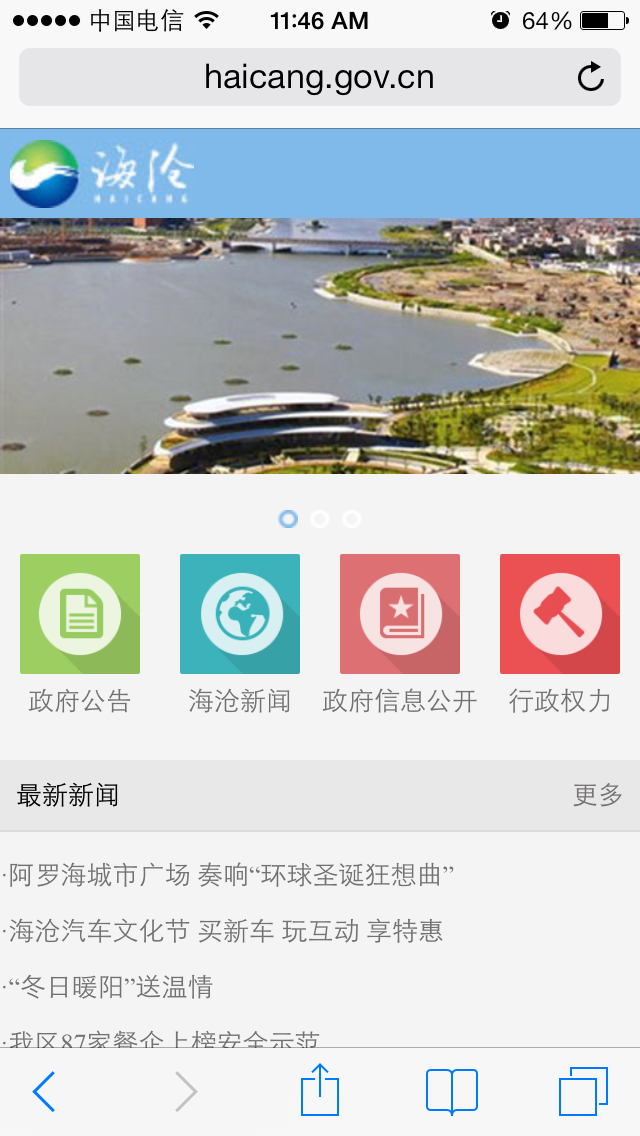Viewport: 640px width, 1136px height.
Task: Read the 阿罗海城市广场 news article
Action: point(230,876)
